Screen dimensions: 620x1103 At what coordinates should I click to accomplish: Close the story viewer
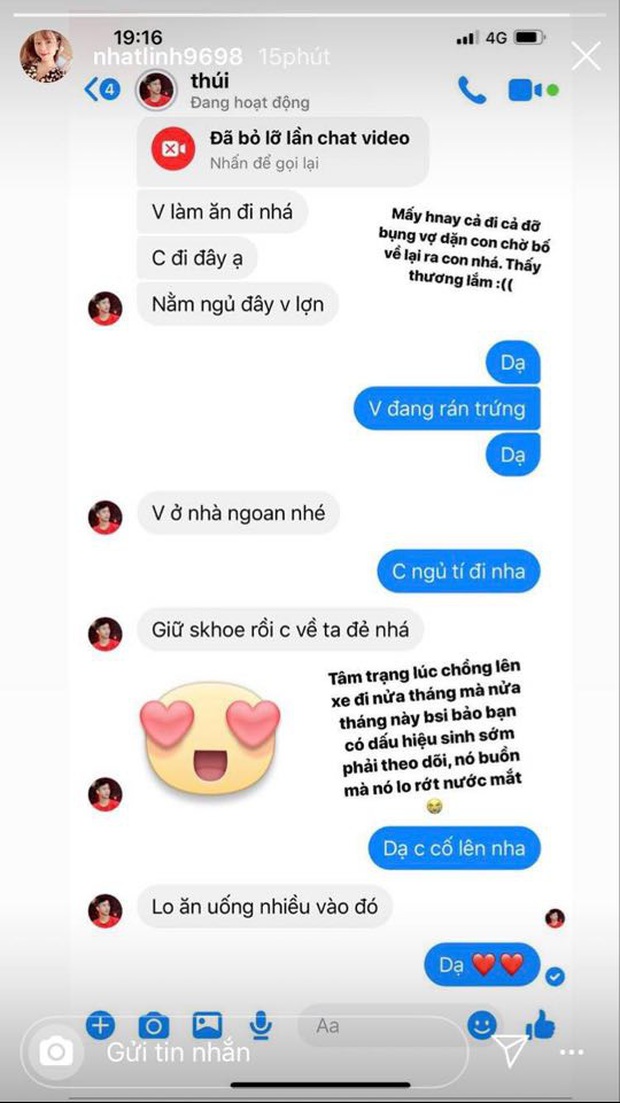coord(586,56)
